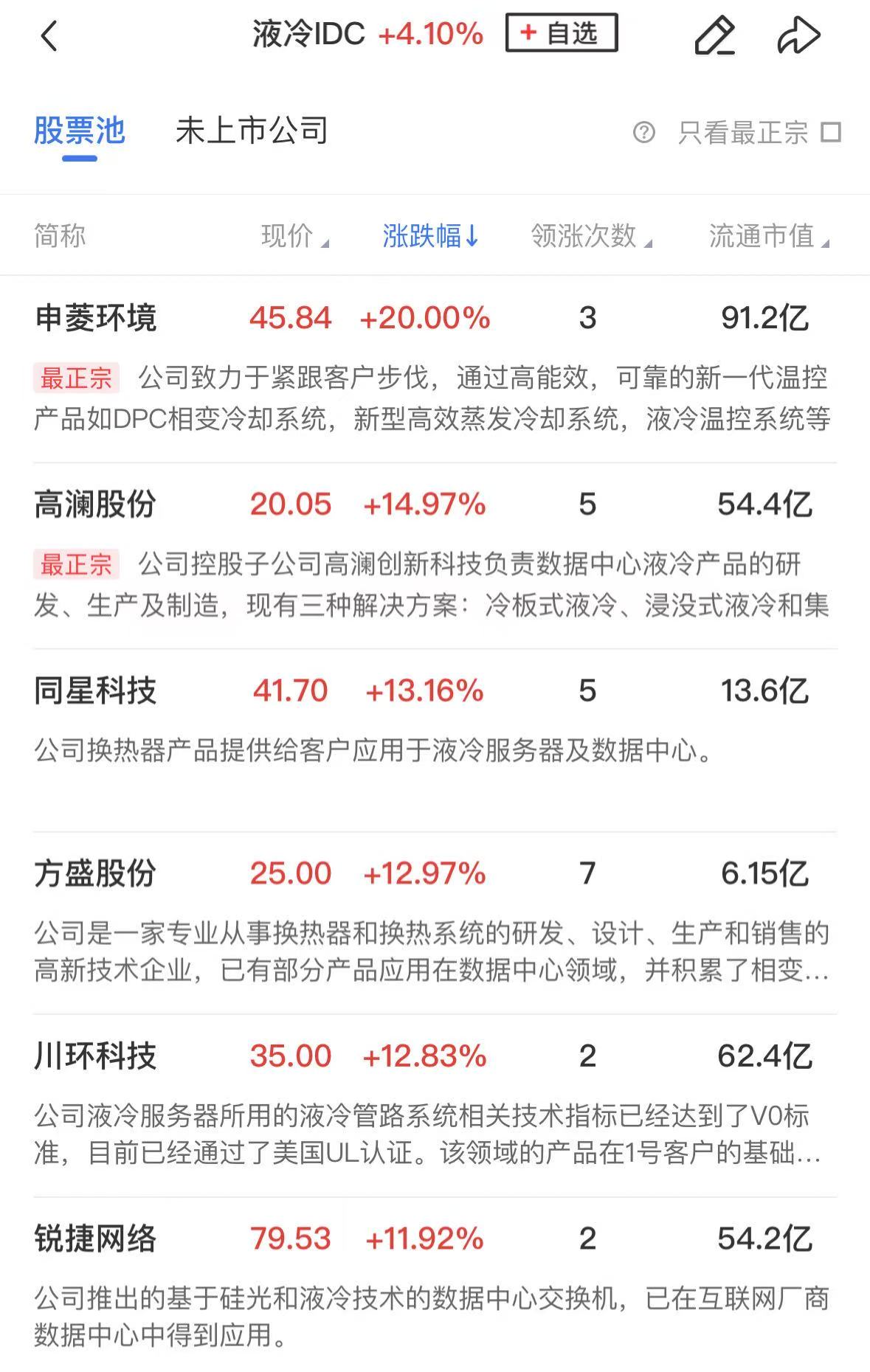Sort stocks by 涨跌幅
870x1372 pixels.
click(x=430, y=236)
